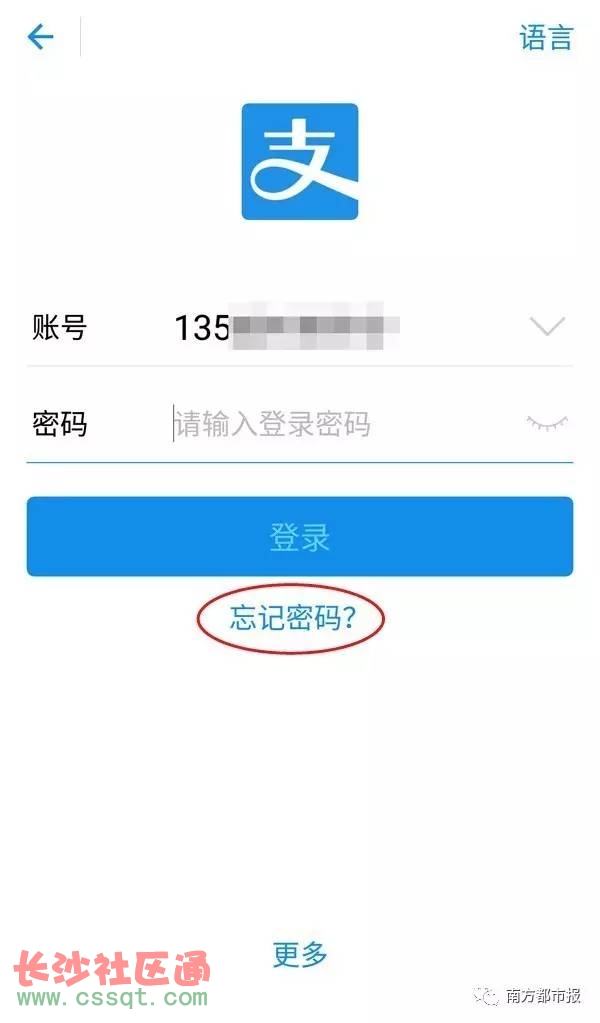Go back using the top-left arrow
Screen dimensions: 600x1023
[x=40, y=37]
